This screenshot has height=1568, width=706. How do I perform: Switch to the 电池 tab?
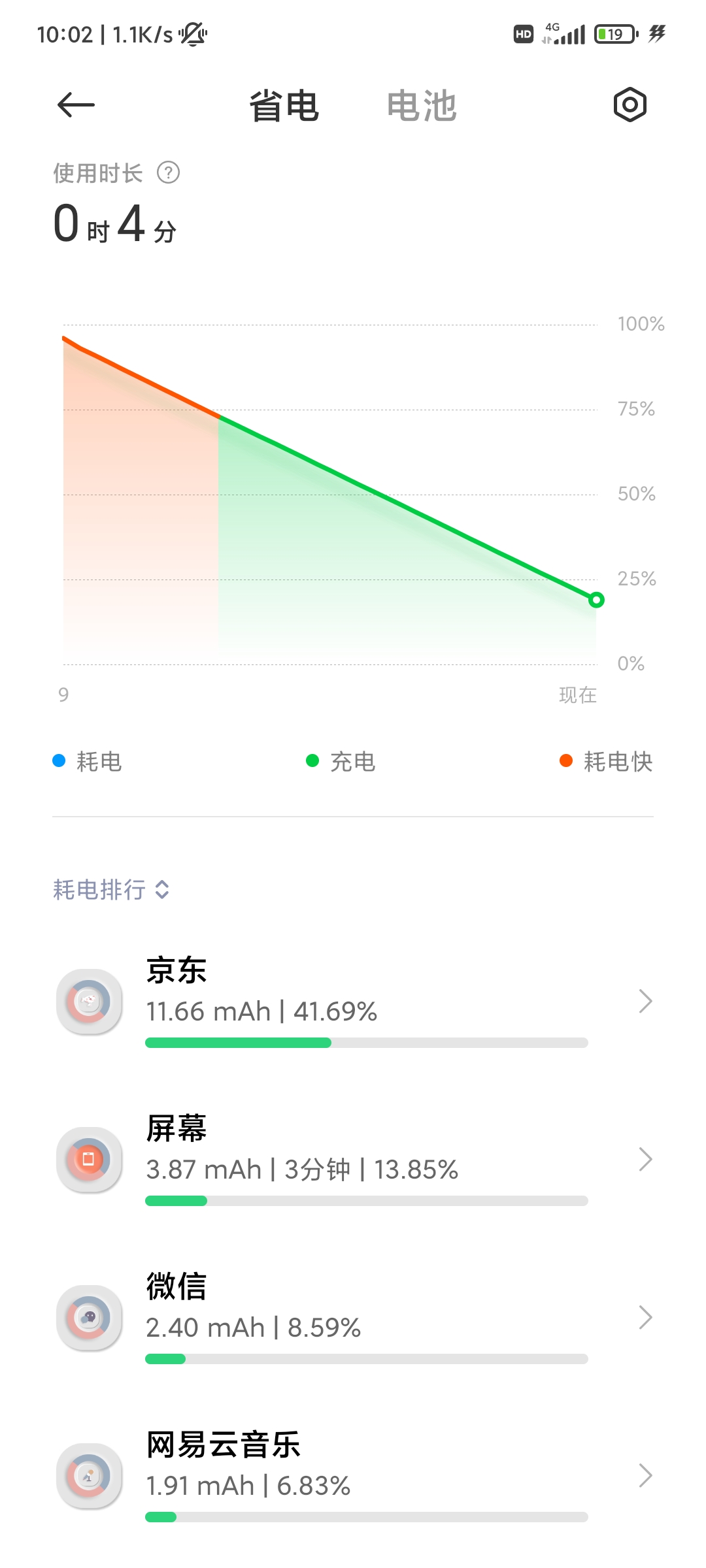pyautogui.click(x=422, y=106)
